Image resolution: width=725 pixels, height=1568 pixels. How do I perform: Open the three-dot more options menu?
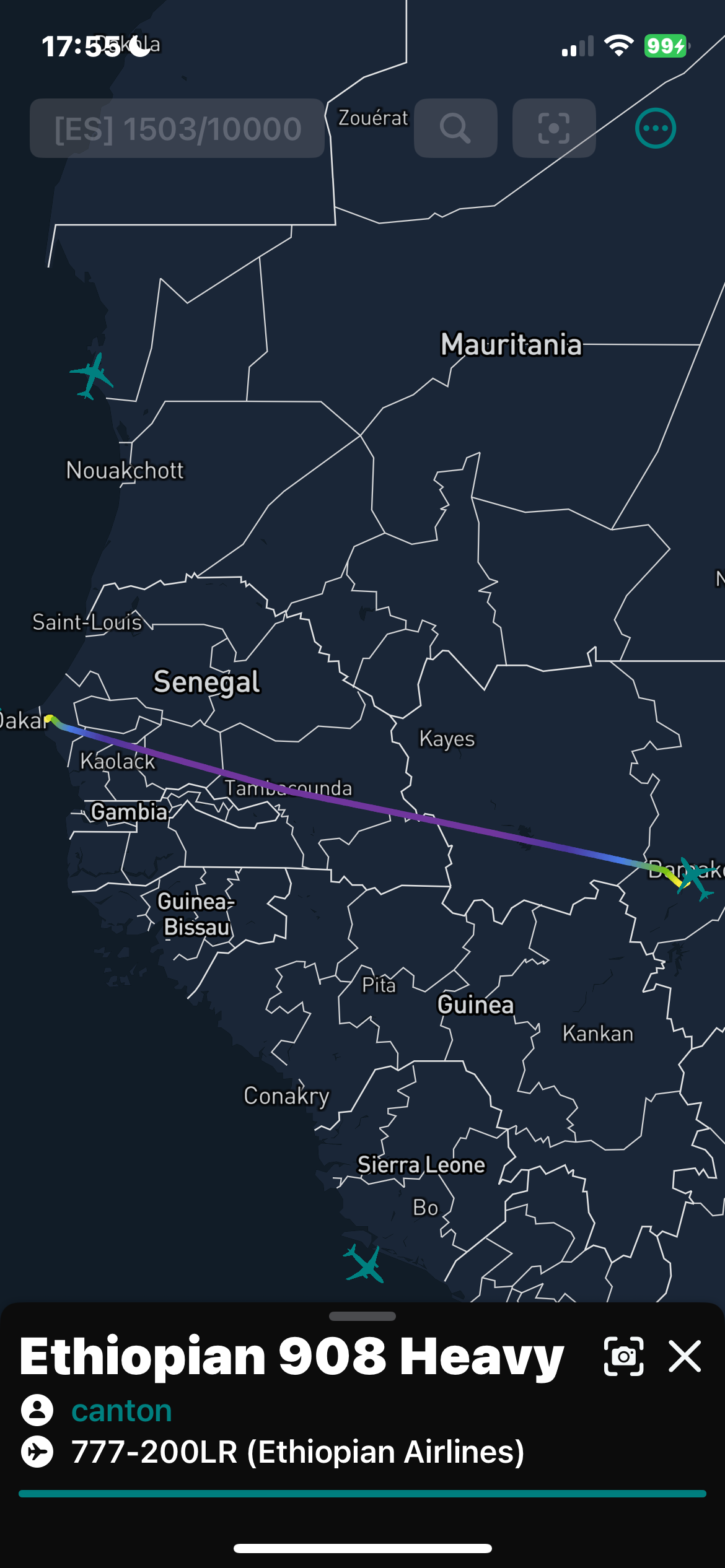pos(656,128)
